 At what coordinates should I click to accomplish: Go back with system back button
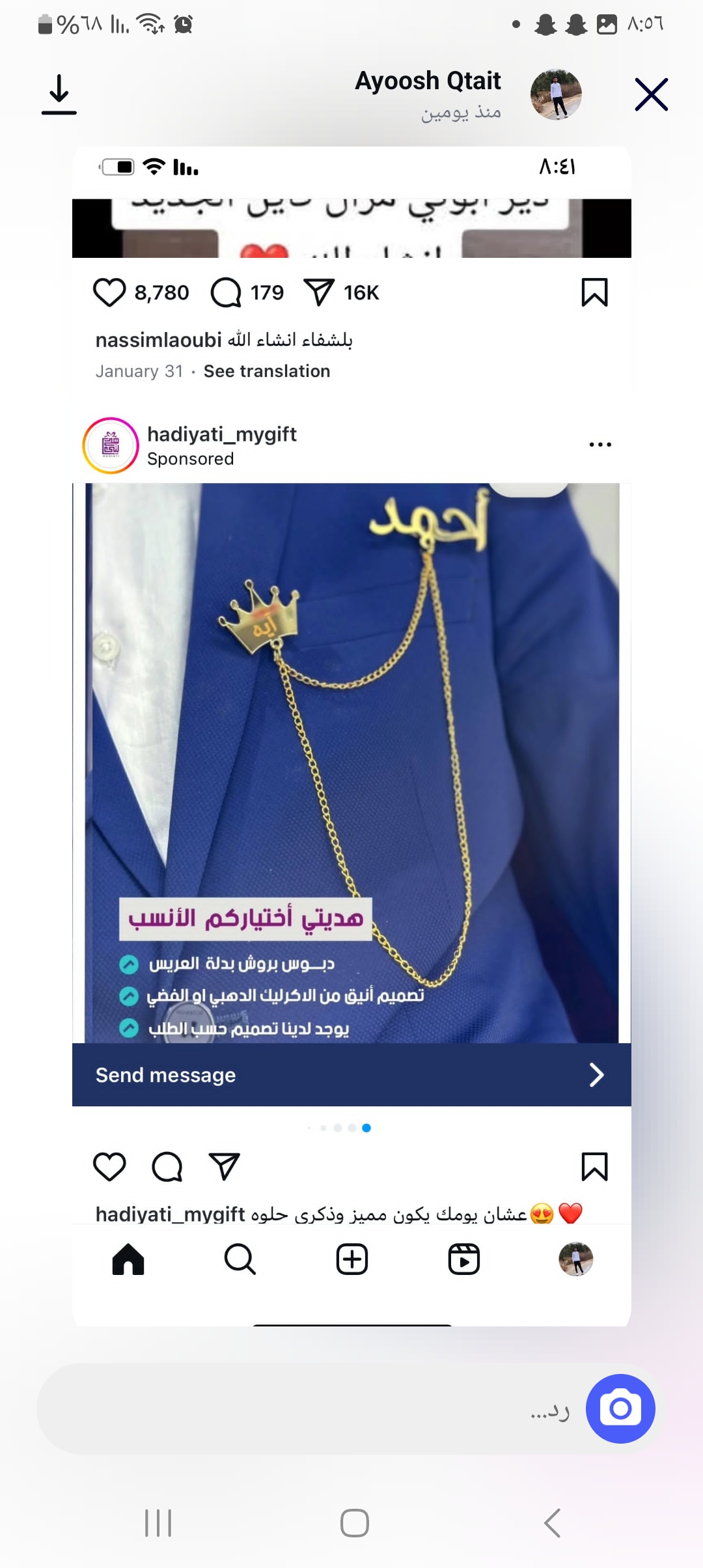pos(552,1523)
